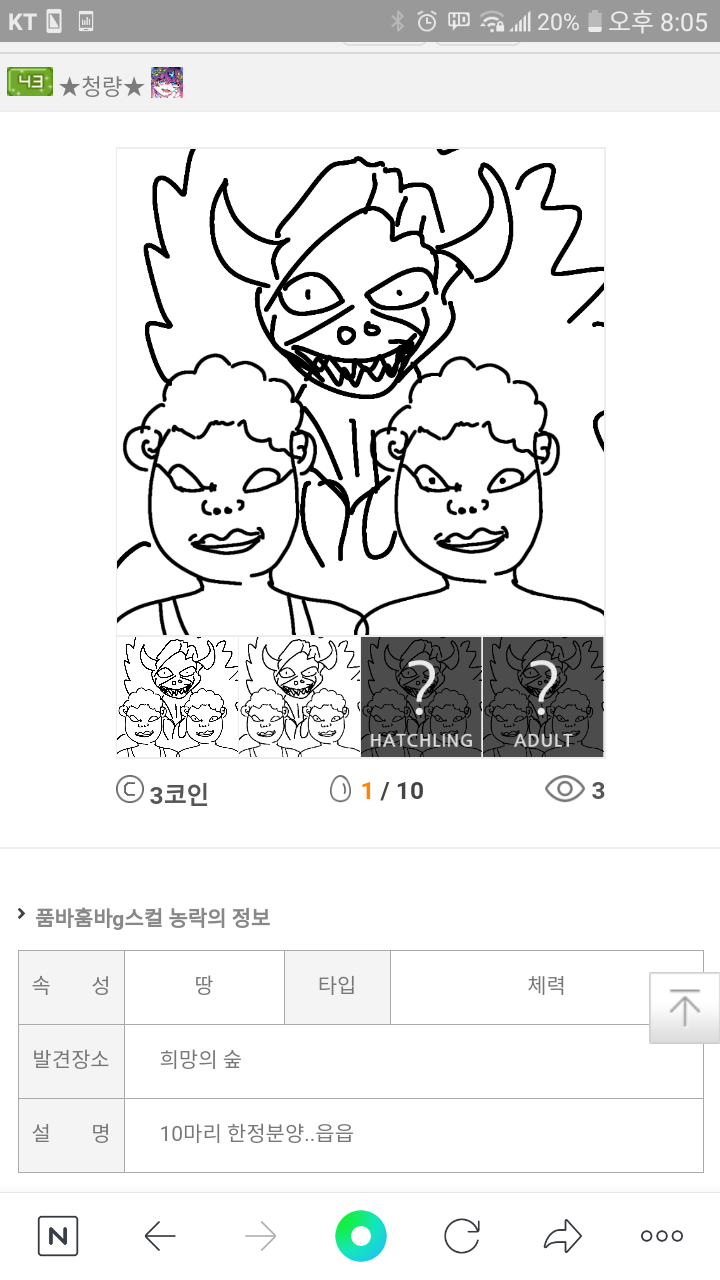720x1280 pixels.
Task: Select the first drawing thumbnail
Action: tap(177, 697)
